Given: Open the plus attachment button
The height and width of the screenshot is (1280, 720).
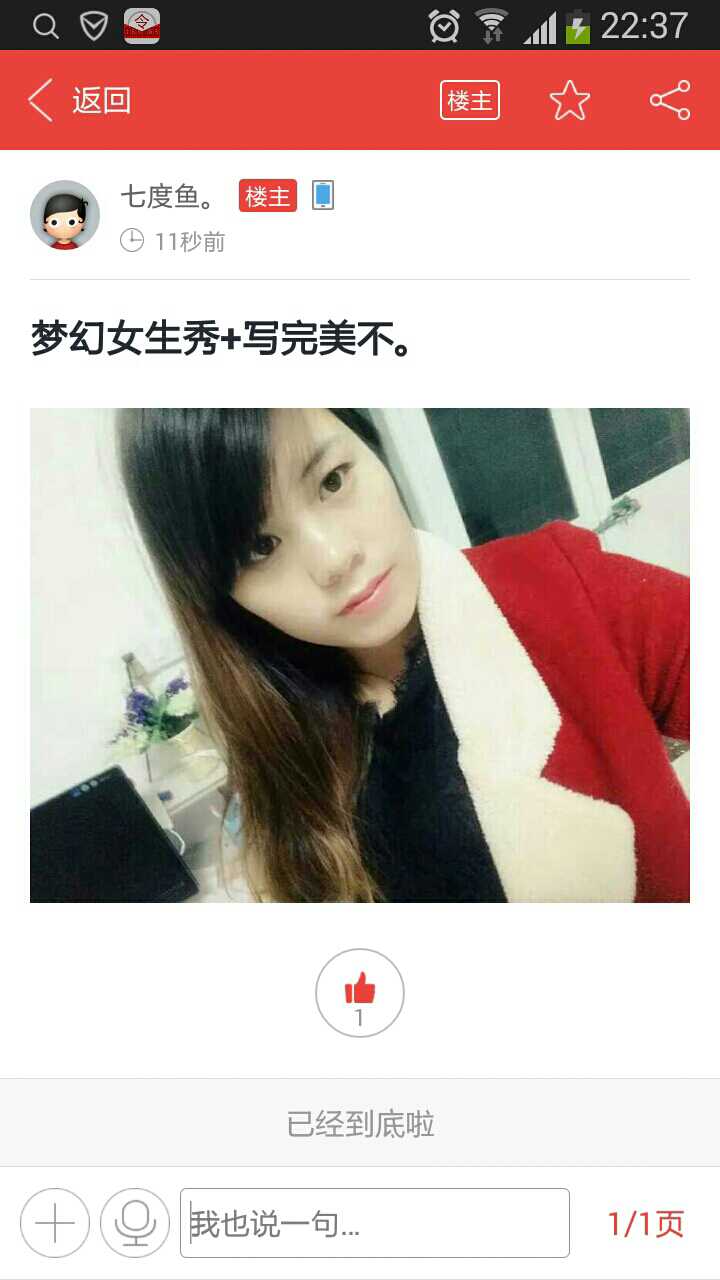Looking at the screenshot, I should click(55, 1222).
